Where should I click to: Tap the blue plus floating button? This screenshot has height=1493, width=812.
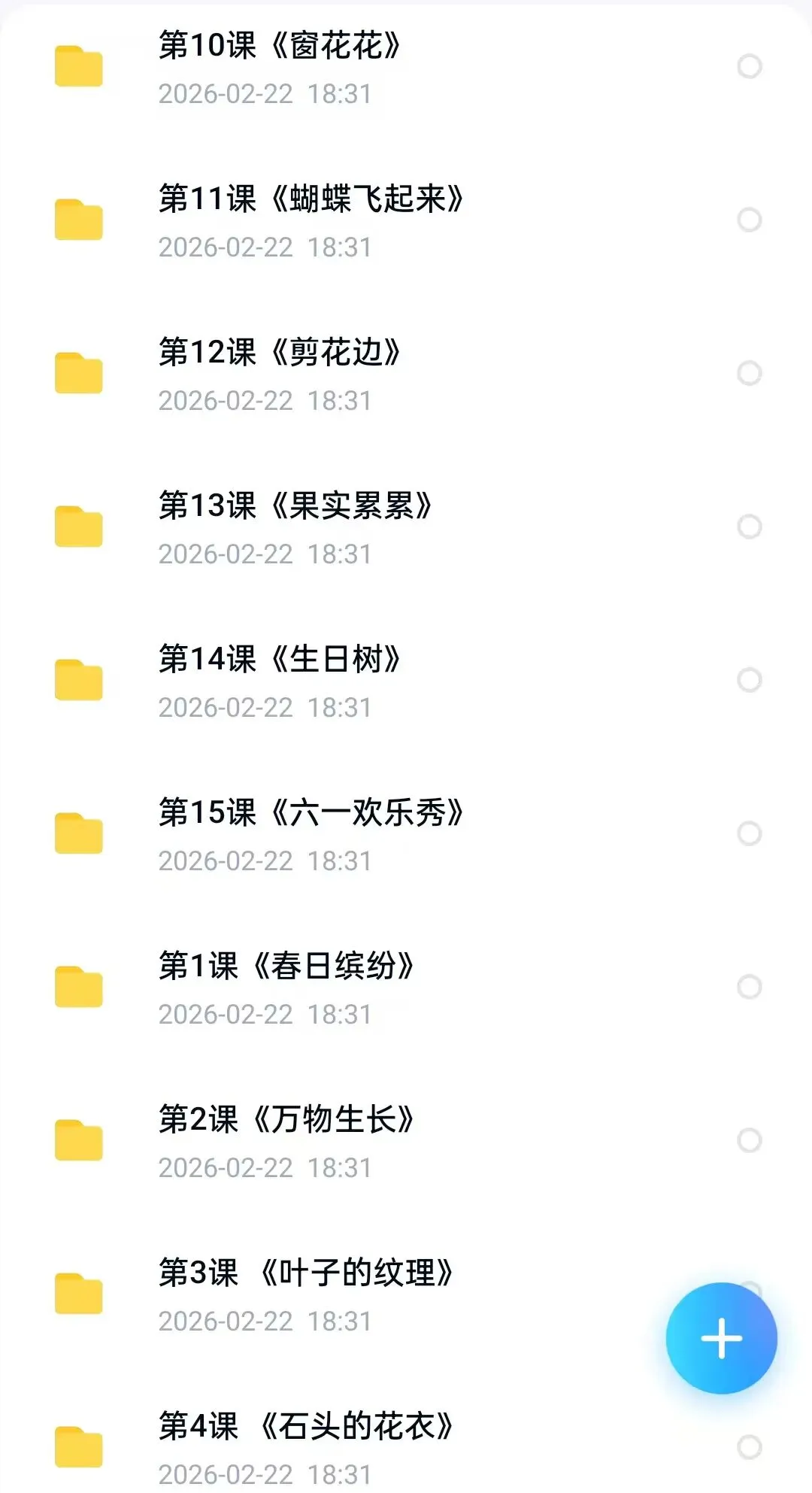tap(721, 1338)
